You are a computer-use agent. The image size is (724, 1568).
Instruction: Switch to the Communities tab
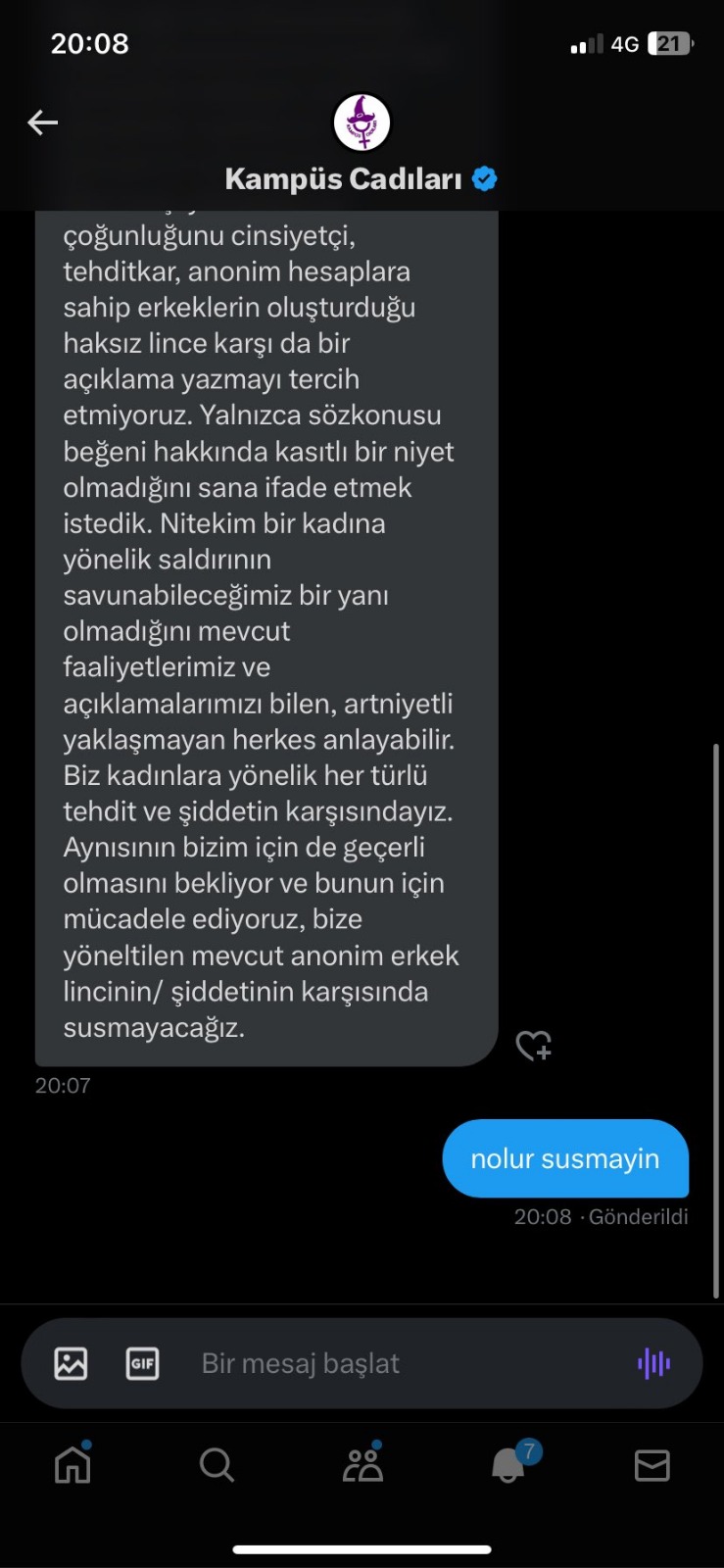click(x=362, y=1463)
